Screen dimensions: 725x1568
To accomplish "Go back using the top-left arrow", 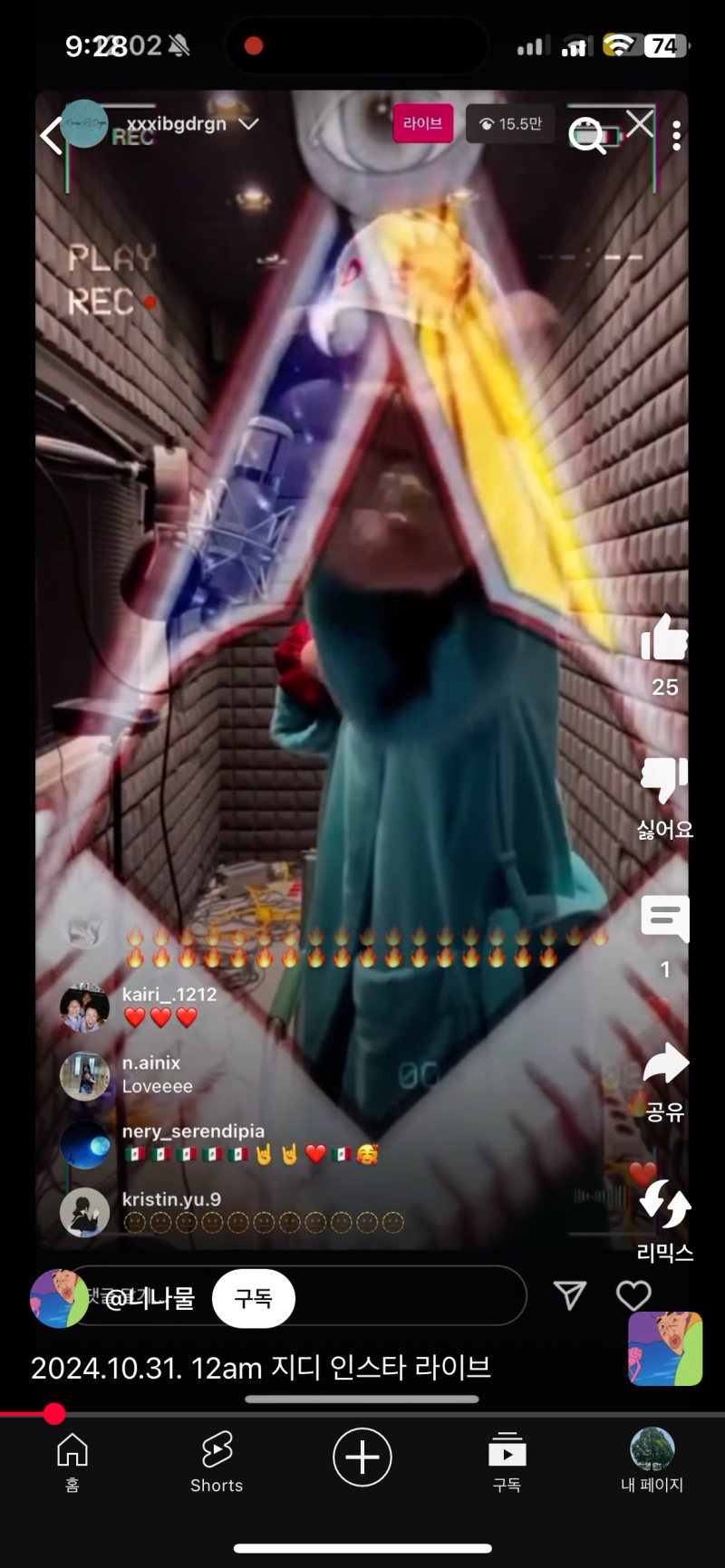I will [52, 136].
